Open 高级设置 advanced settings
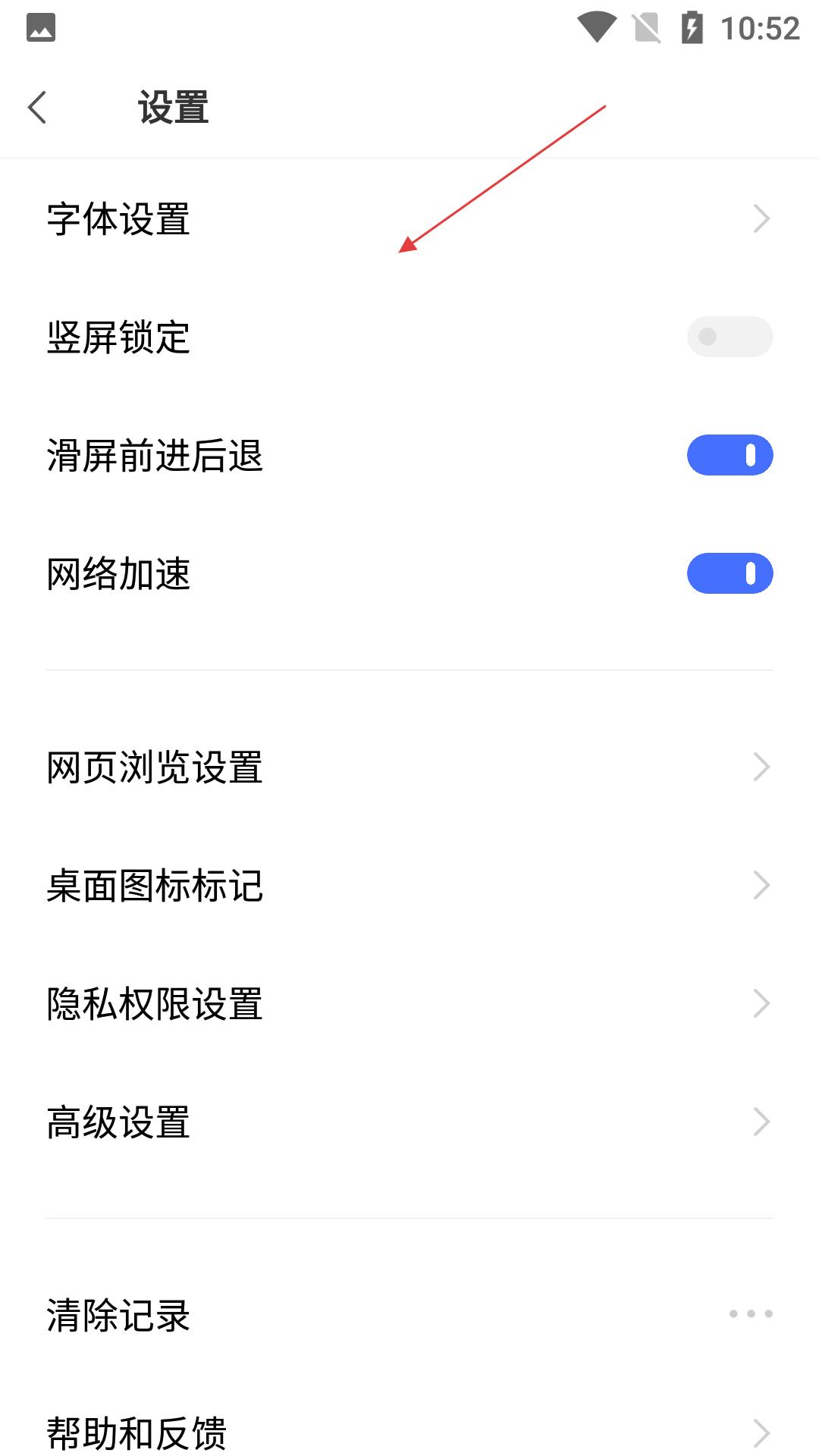This screenshot has height=1456, width=819. coord(409,1122)
